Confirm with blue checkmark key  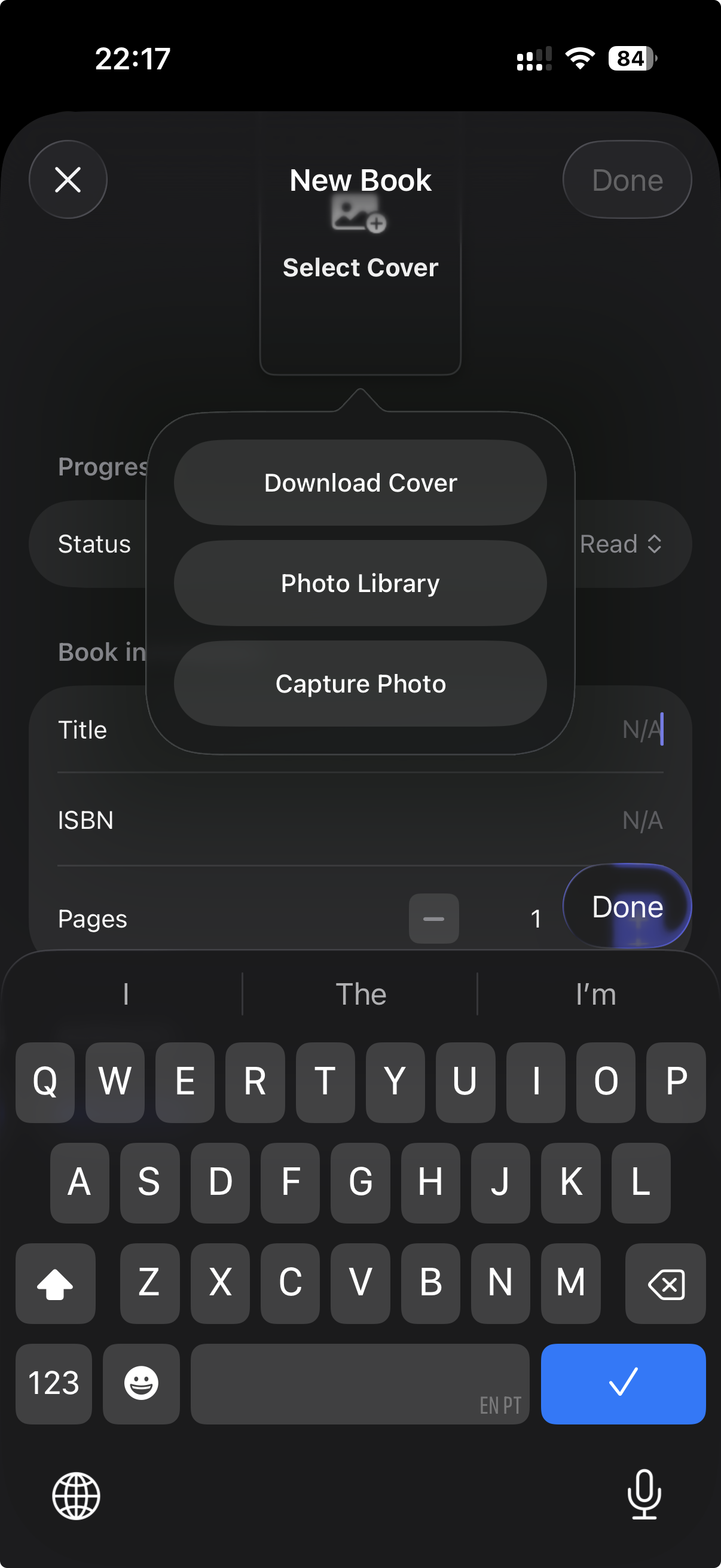click(x=622, y=1383)
